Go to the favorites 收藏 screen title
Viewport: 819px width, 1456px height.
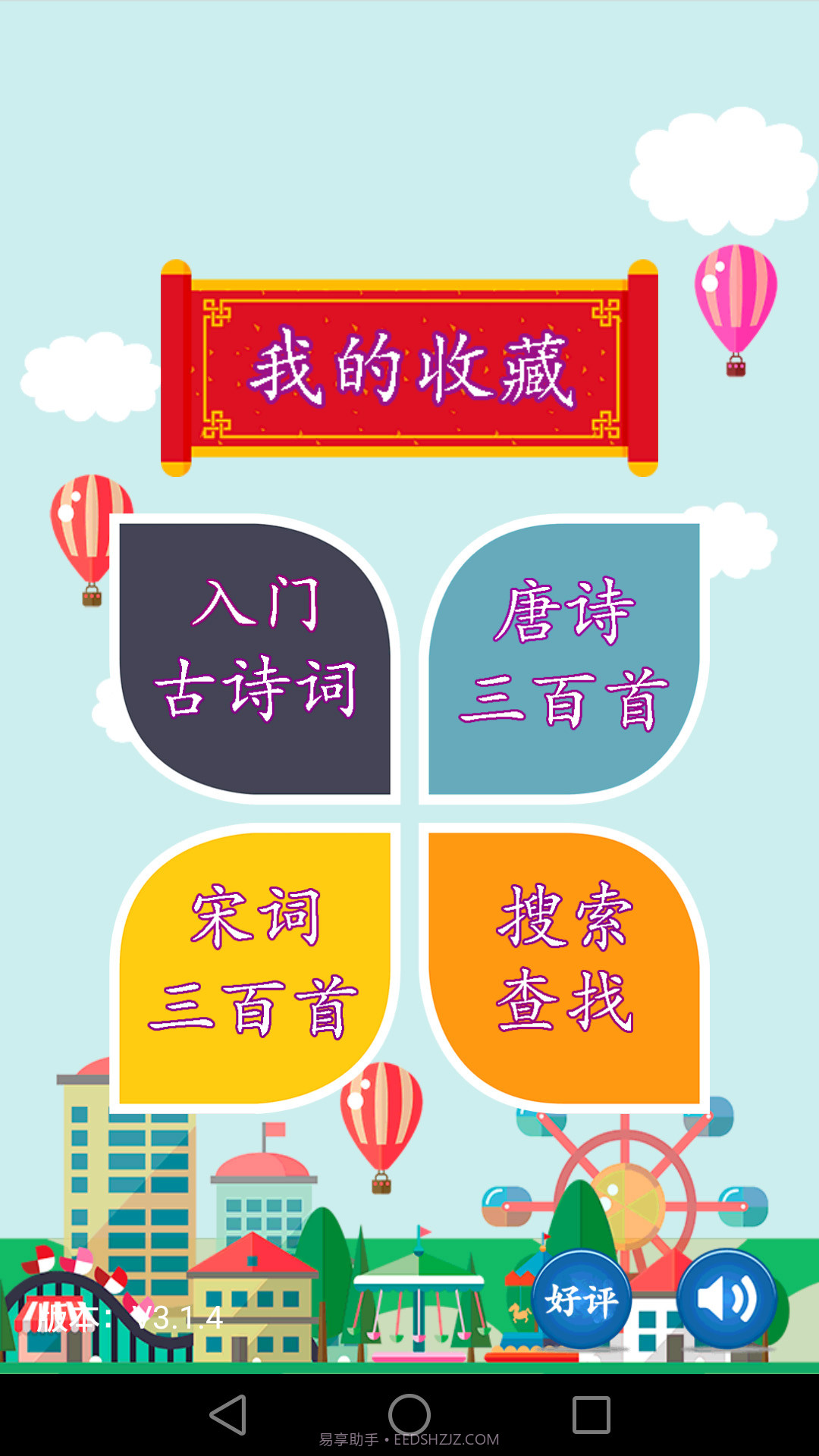click(x=409, y=369)
